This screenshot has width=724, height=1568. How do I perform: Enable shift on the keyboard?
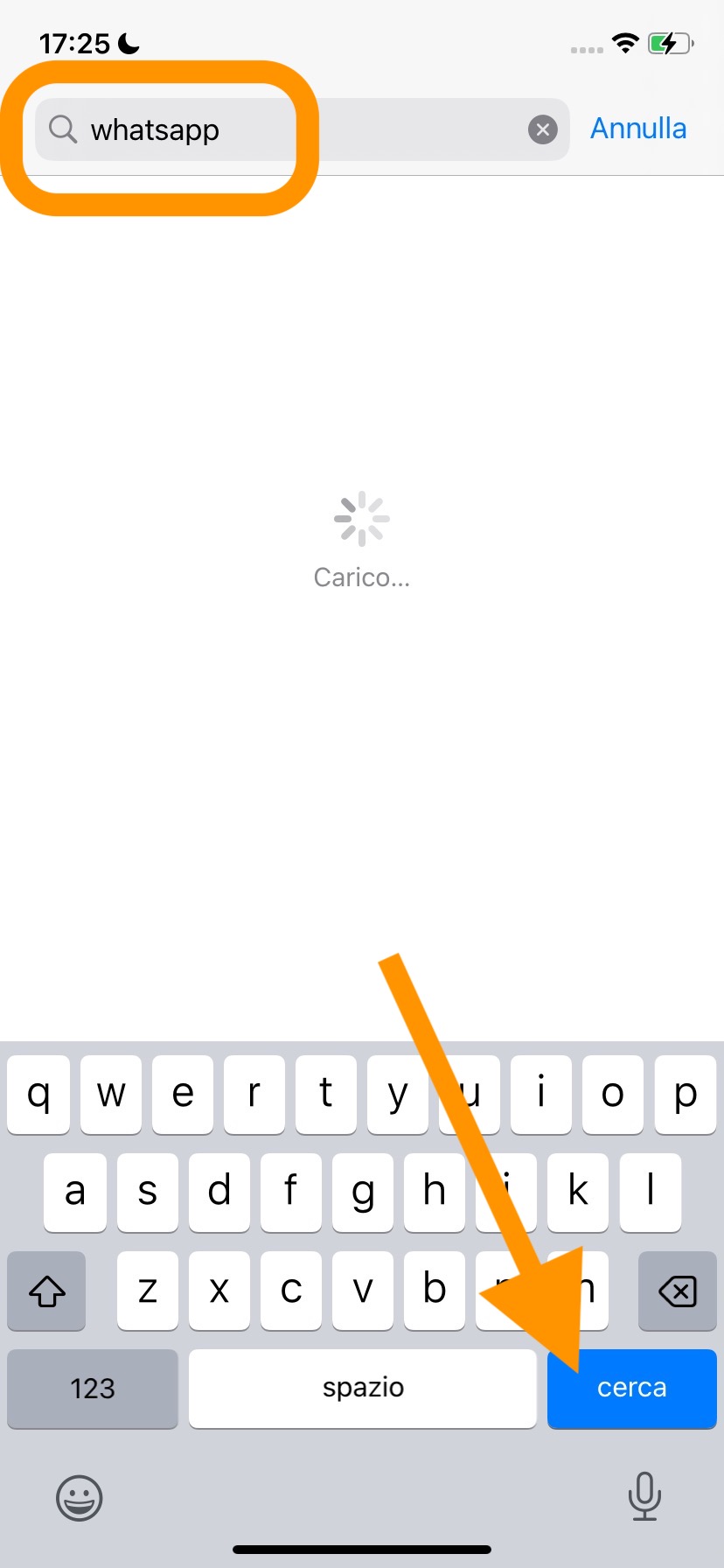[x=47, y=1291]
